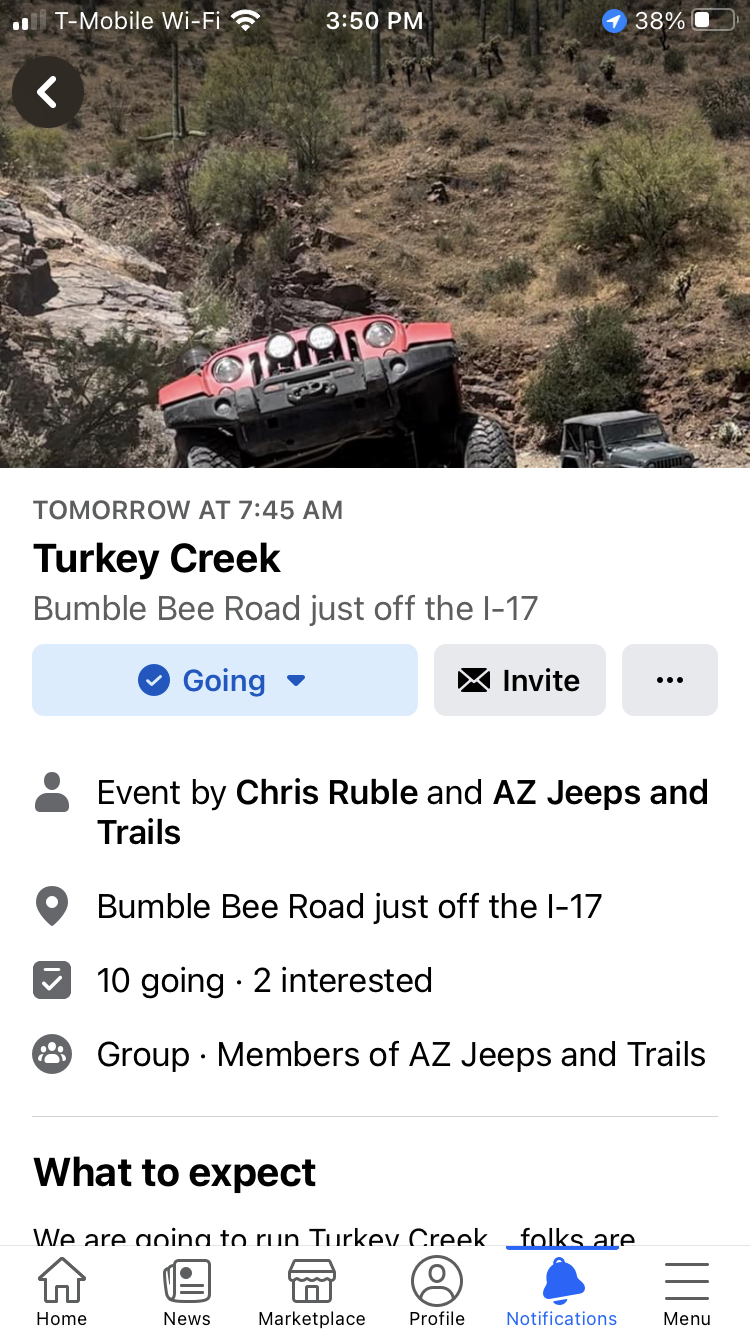Open Chris Ruble's profile
750x1334 pixels.
327,793
